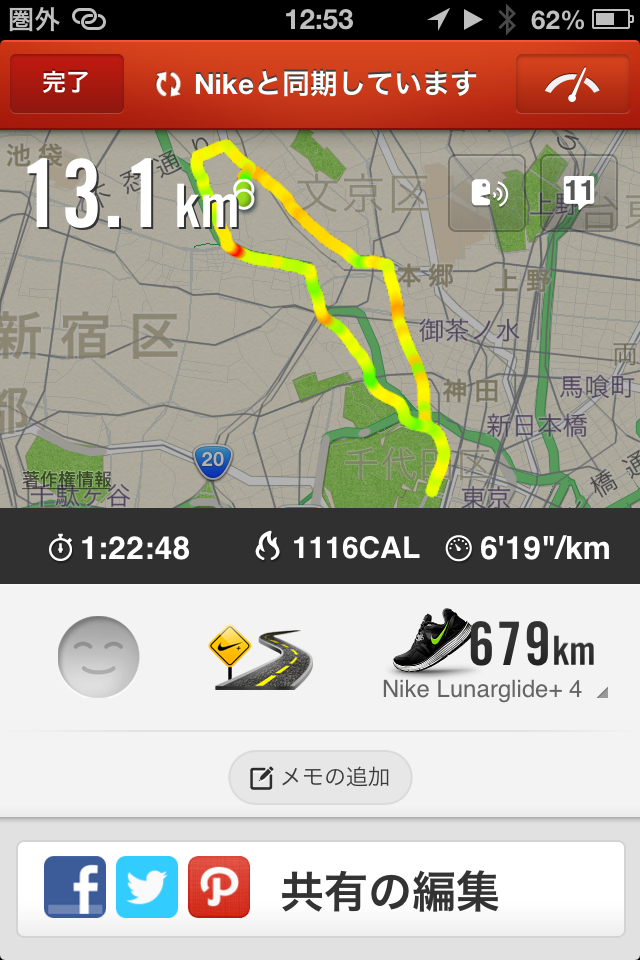The image size is (640, 960).
Task: Open the comments bubble showing 11
Action: tap(578, 193)
